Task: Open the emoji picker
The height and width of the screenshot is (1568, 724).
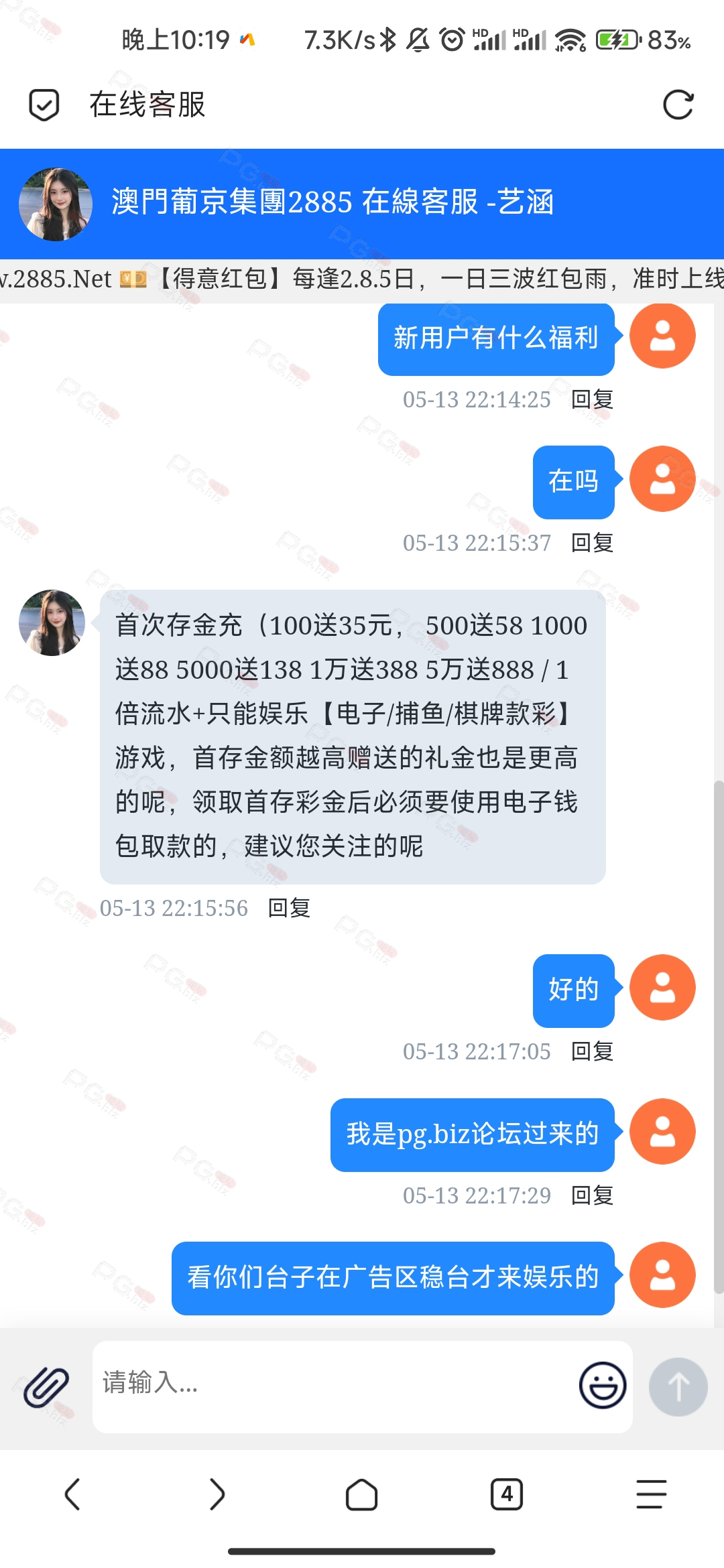Action: [603, 1385]
